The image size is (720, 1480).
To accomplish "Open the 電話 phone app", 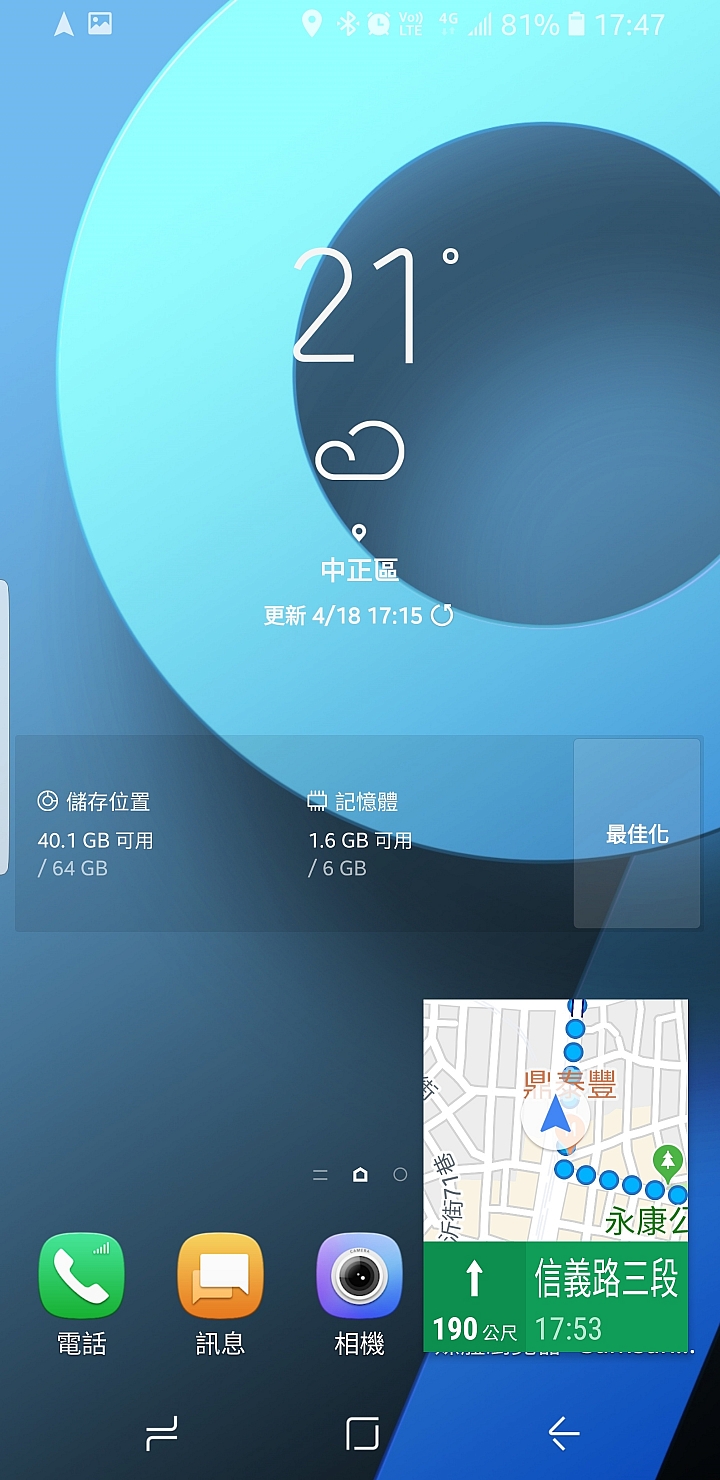I will (81, 1277).
